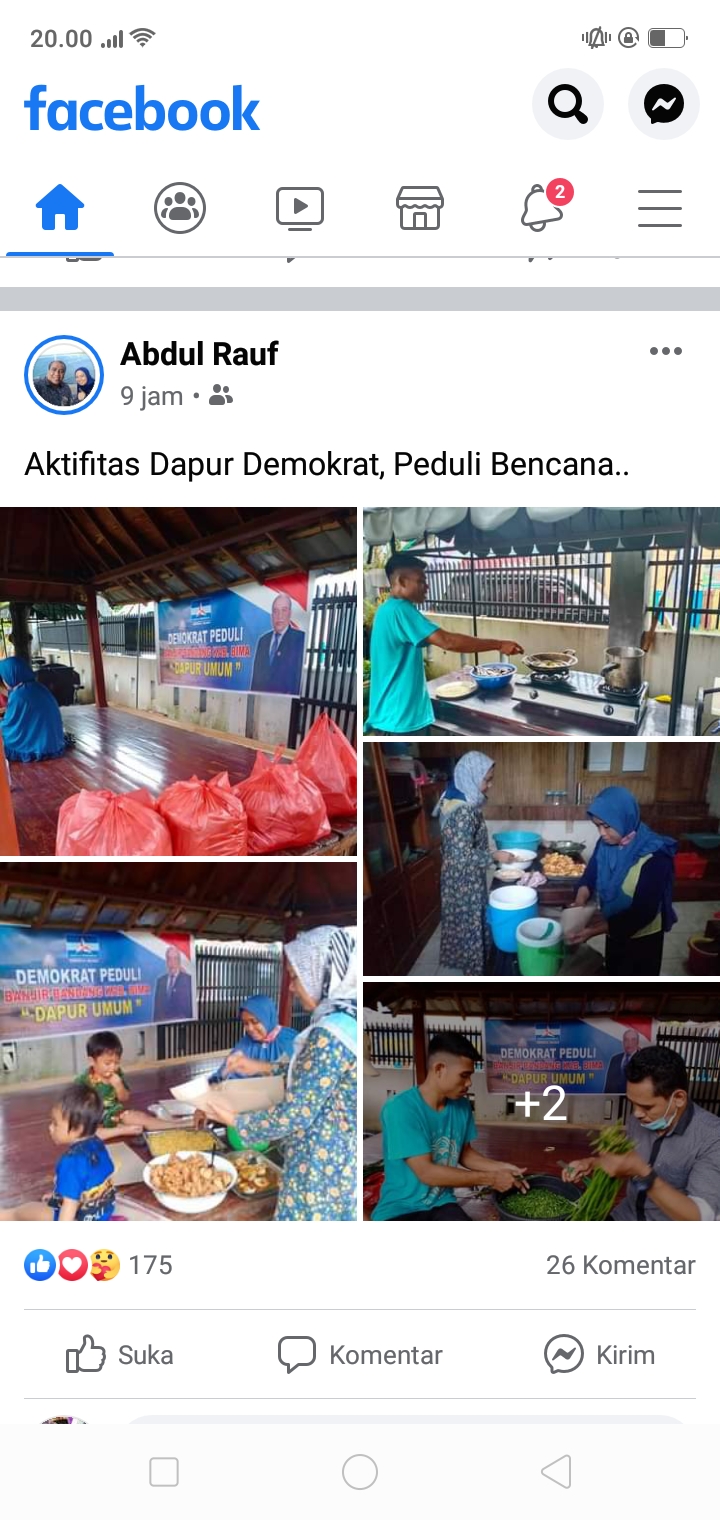Open Messenger from the top bar

(x=663, y=104)
